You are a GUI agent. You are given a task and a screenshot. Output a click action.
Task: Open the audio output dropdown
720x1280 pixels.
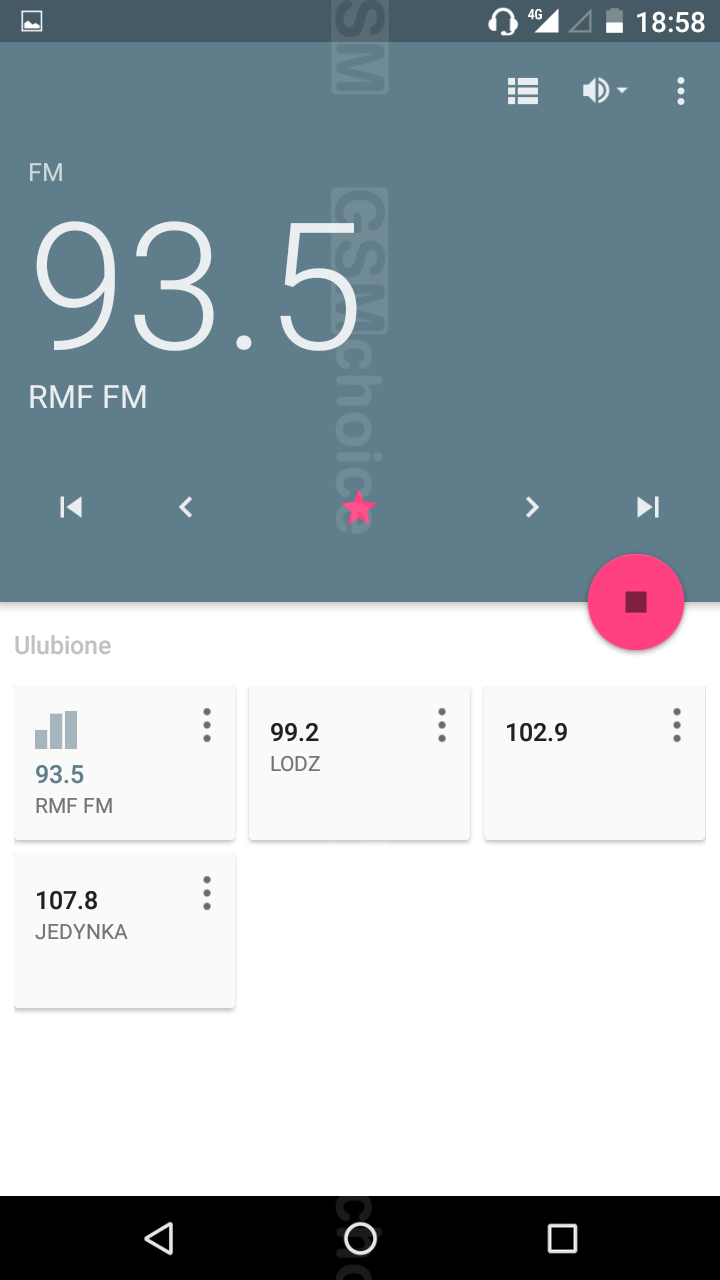coord(604,92)
